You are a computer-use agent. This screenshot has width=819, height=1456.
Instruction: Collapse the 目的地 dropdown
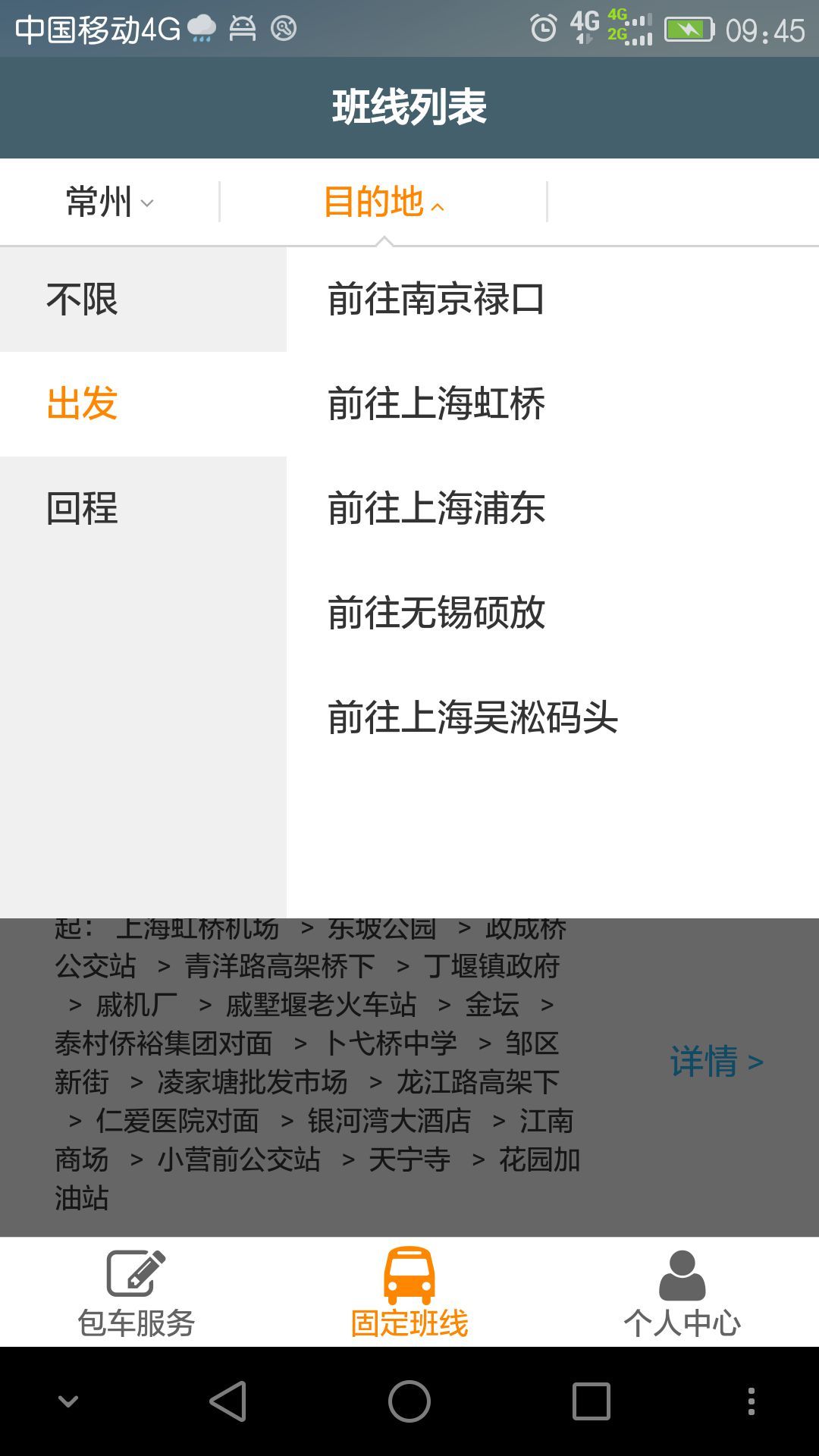coord(383,202)
